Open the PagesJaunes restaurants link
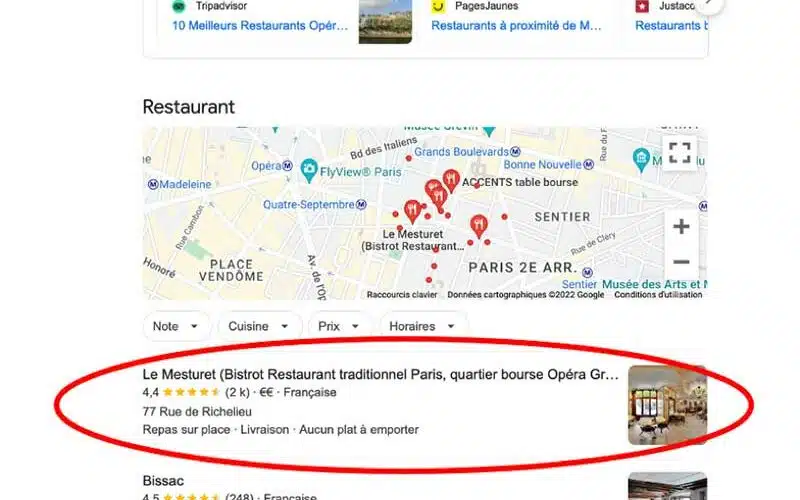The image size is (800, 500). point(517,25)
